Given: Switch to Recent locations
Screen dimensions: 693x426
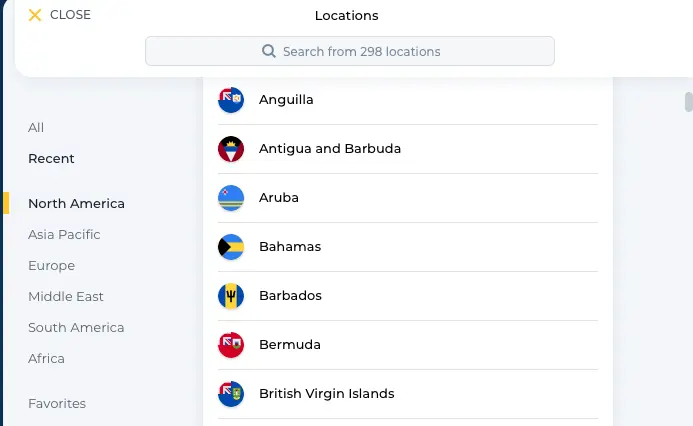Looking at the screenshot, I should pyautogui.click(x=51, y=158).
